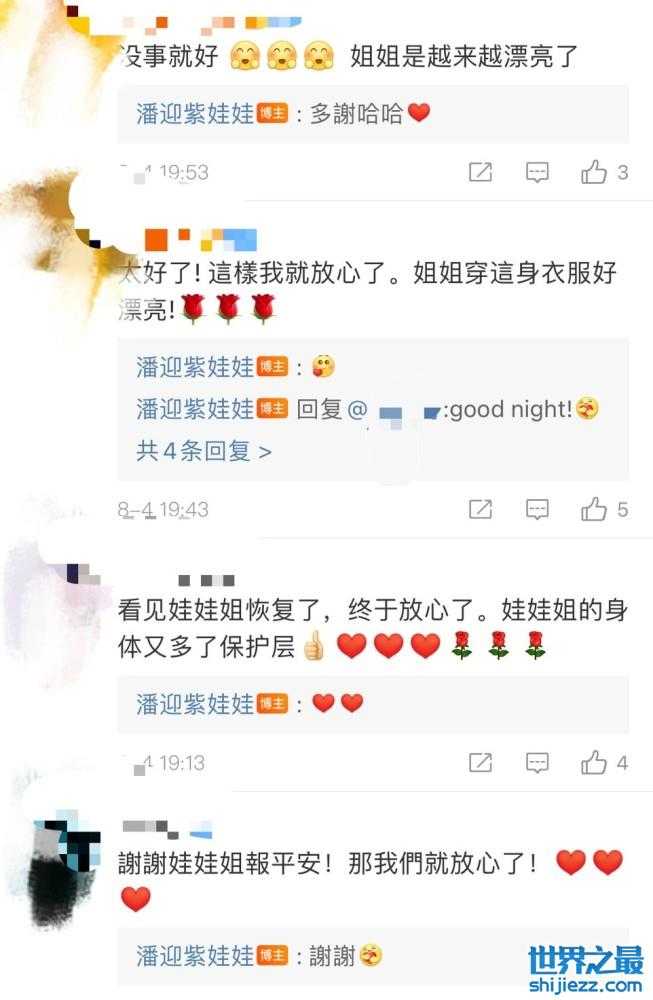This screenshot has height=1000, width=653.
Task: Forward the comment posted at 19:43
Action: point(481,509)
